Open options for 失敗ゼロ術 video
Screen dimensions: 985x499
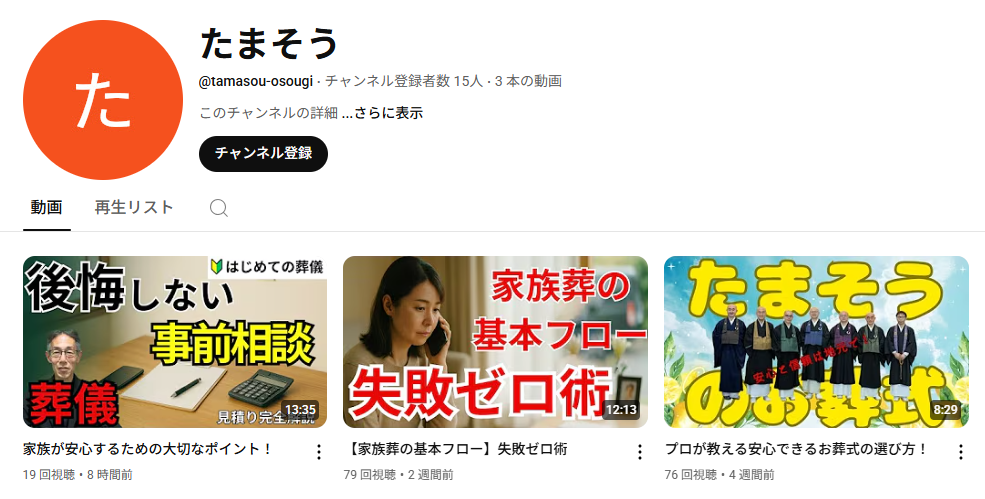click(x=640, y=452)
